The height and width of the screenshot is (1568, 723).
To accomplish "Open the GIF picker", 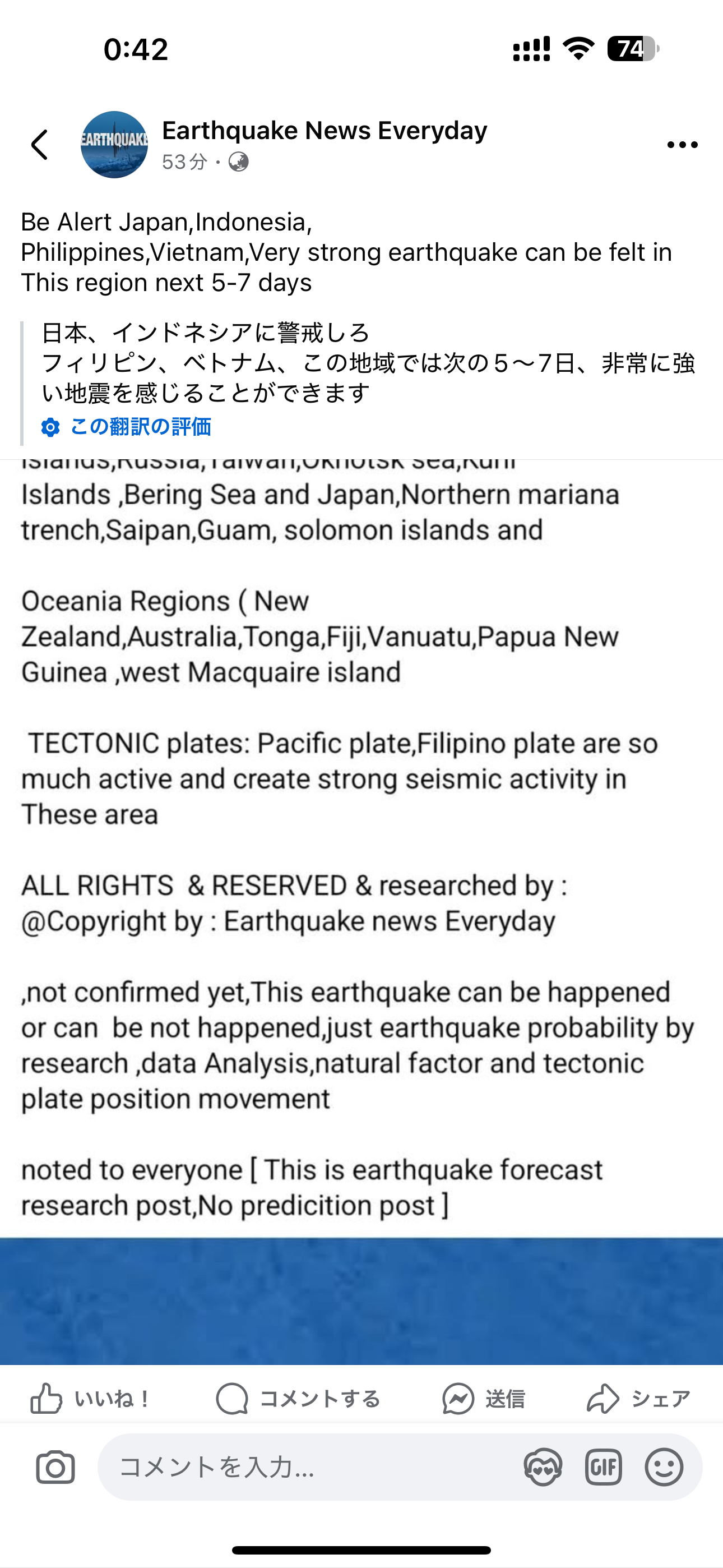I will [x=603, y=1467].
